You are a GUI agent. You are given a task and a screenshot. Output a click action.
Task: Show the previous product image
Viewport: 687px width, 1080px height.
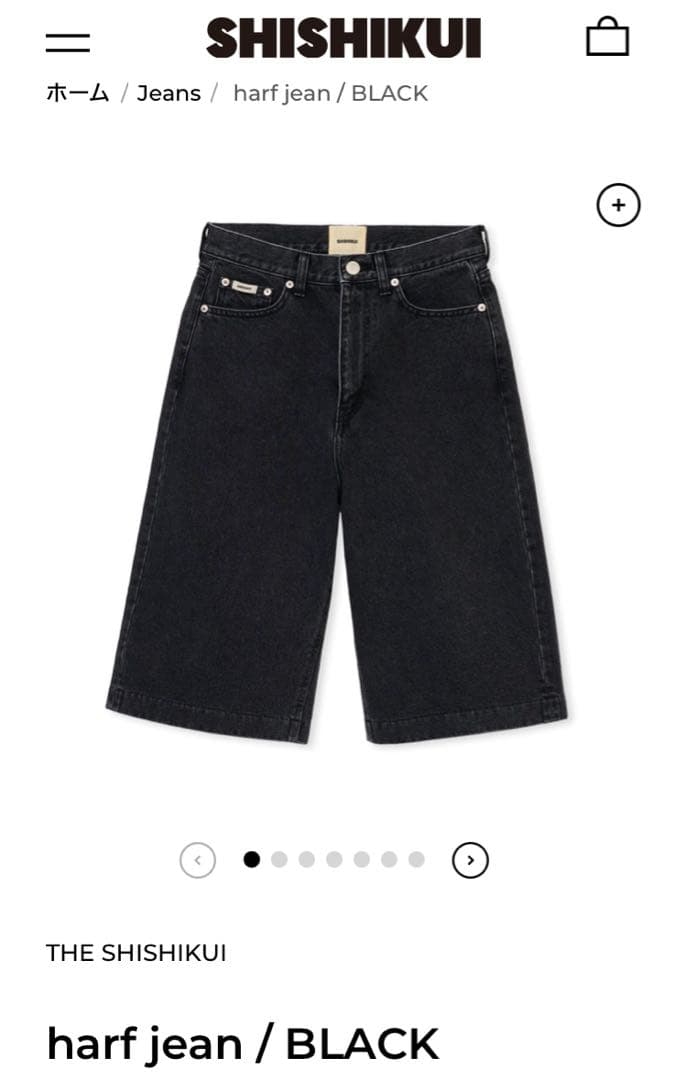click(198, 860)
